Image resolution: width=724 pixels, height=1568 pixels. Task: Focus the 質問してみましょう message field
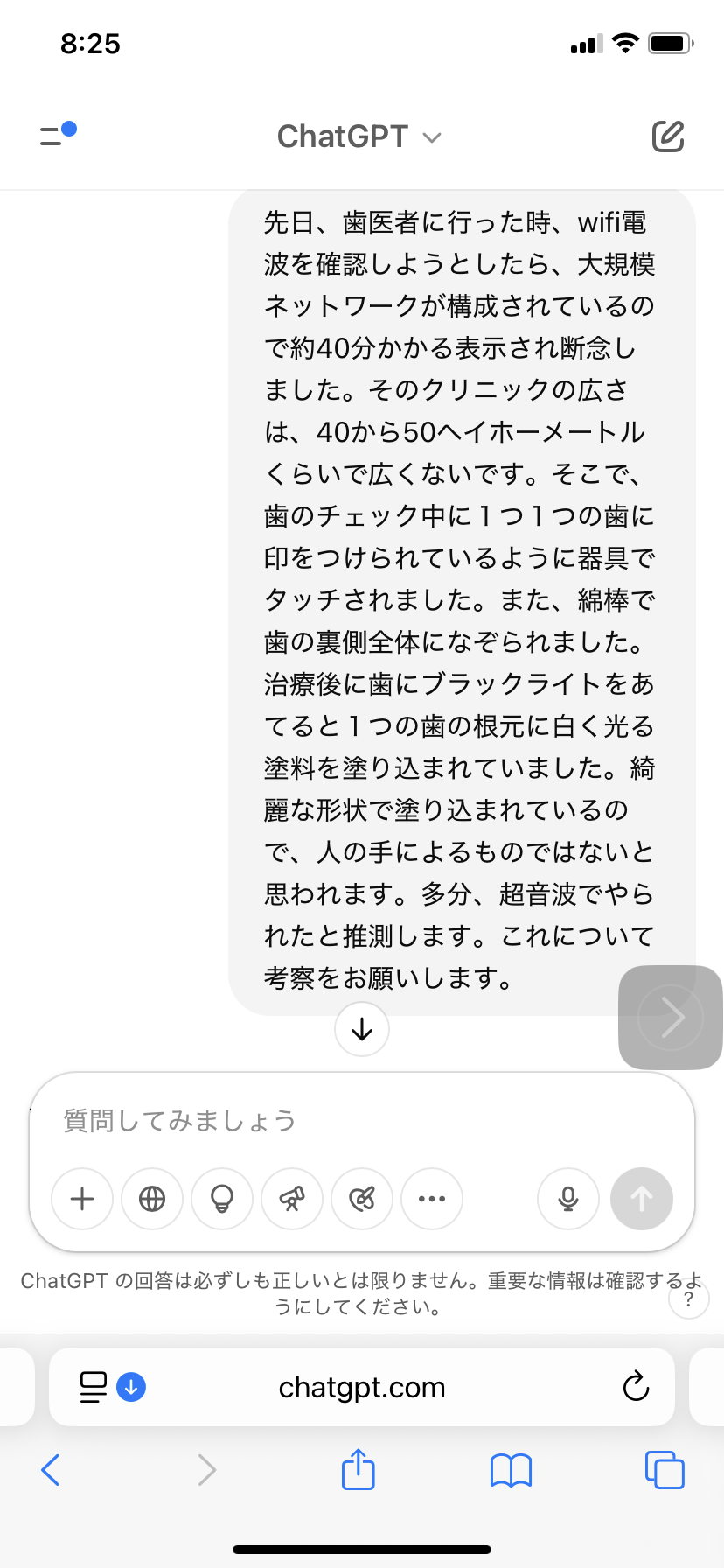tap(350, 1121)
